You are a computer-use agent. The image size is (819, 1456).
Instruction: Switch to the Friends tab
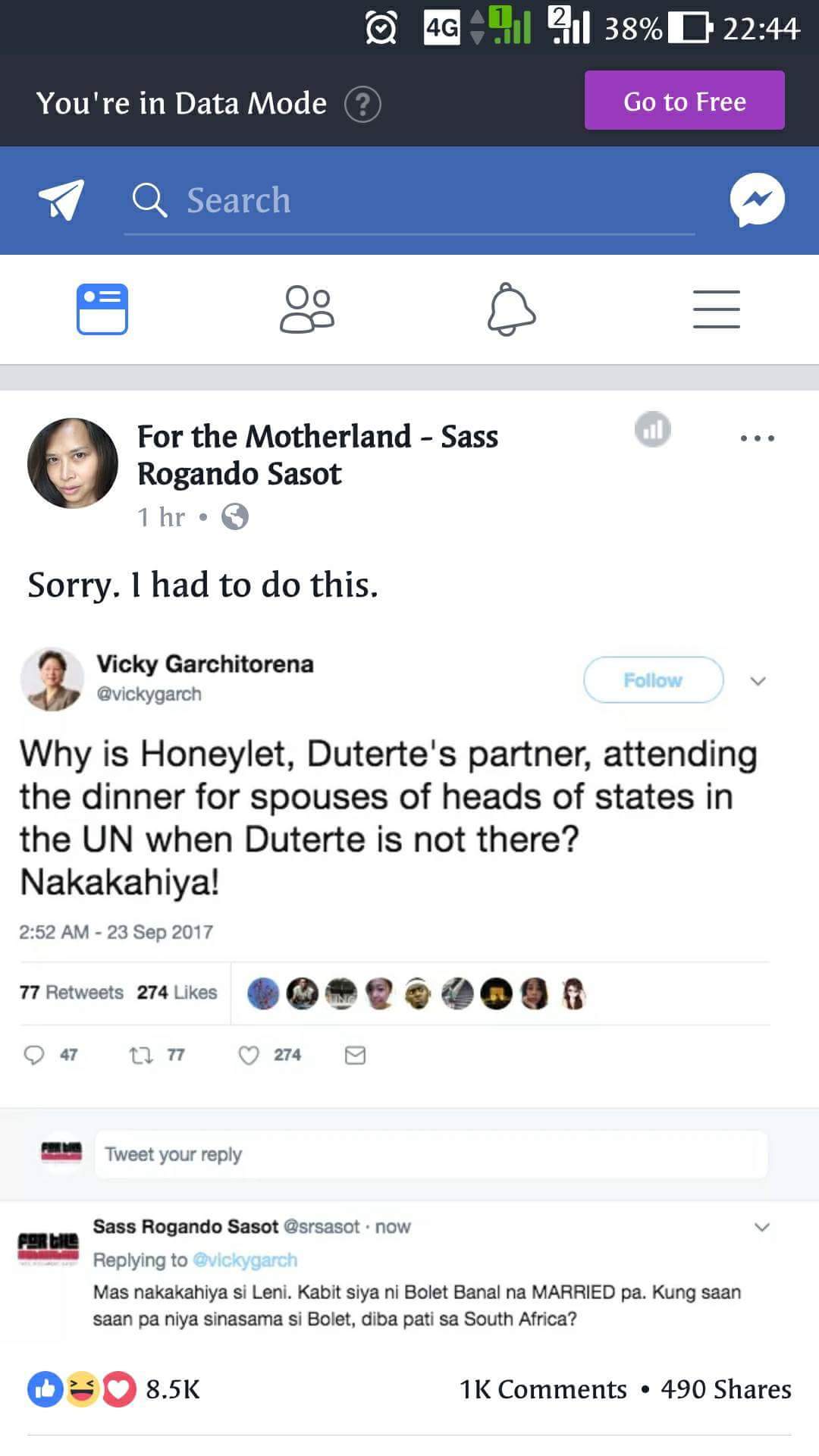tap(307, 309)
